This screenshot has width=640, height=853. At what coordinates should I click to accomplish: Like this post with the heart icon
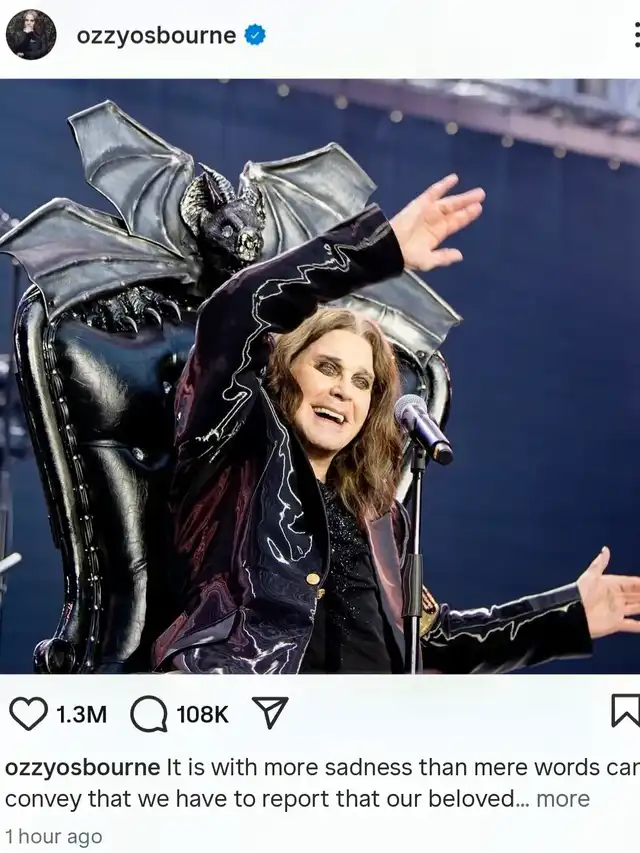28,713
